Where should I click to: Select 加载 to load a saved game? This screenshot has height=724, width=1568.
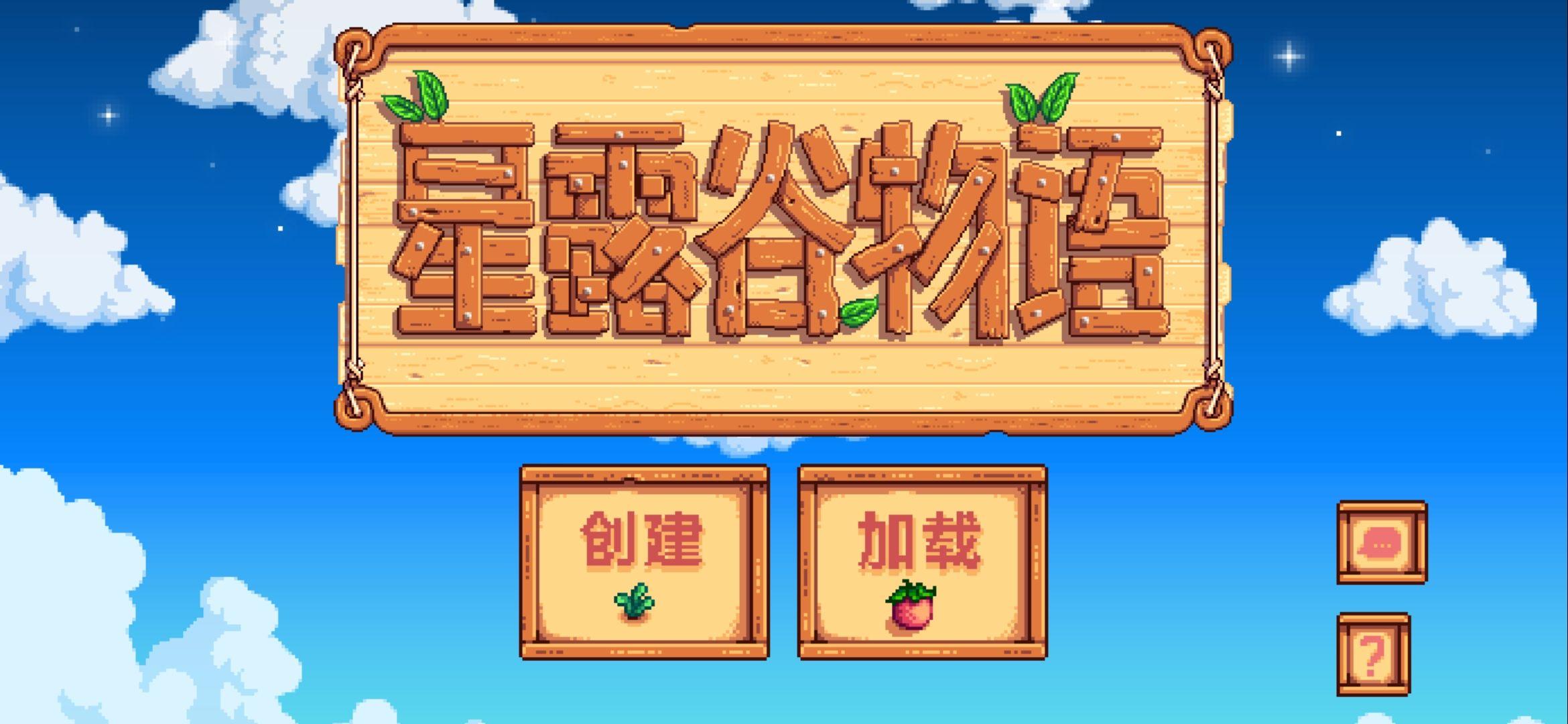(x=922, y=562)
